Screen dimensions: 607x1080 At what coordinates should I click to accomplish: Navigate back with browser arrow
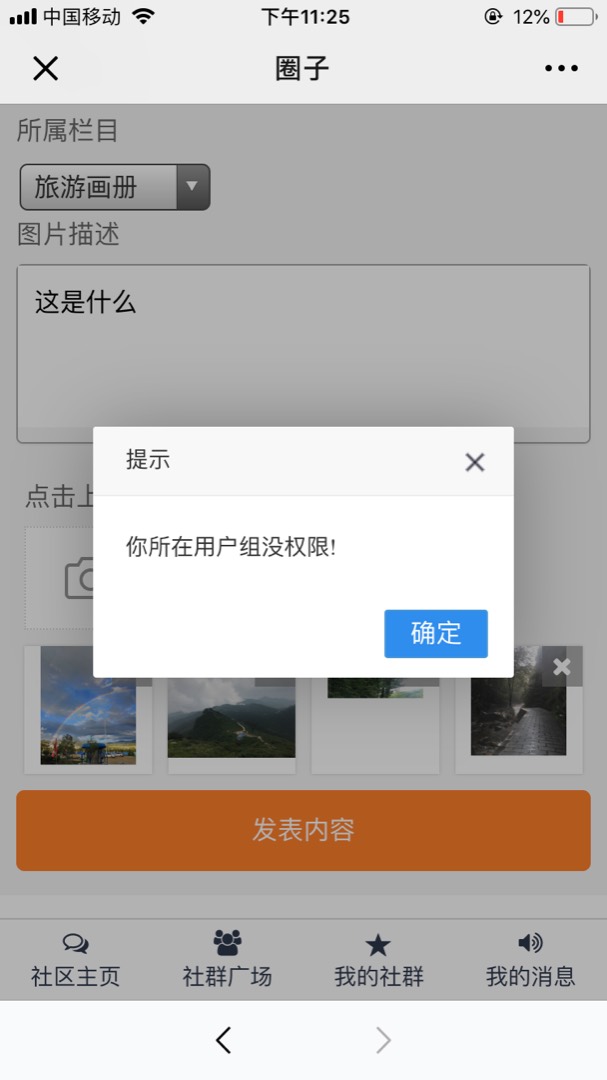tap(224, 1040)
